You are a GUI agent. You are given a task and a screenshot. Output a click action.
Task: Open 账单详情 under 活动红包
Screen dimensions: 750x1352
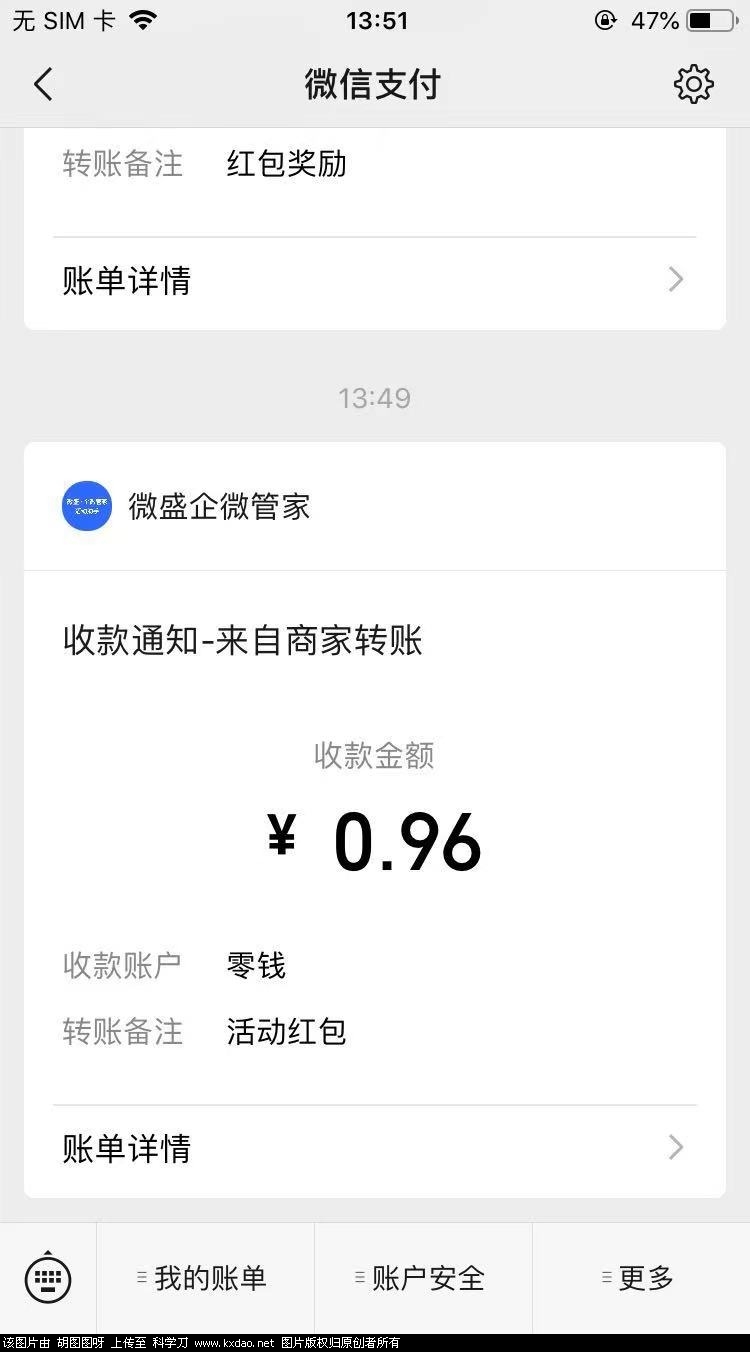[374, 1149]
